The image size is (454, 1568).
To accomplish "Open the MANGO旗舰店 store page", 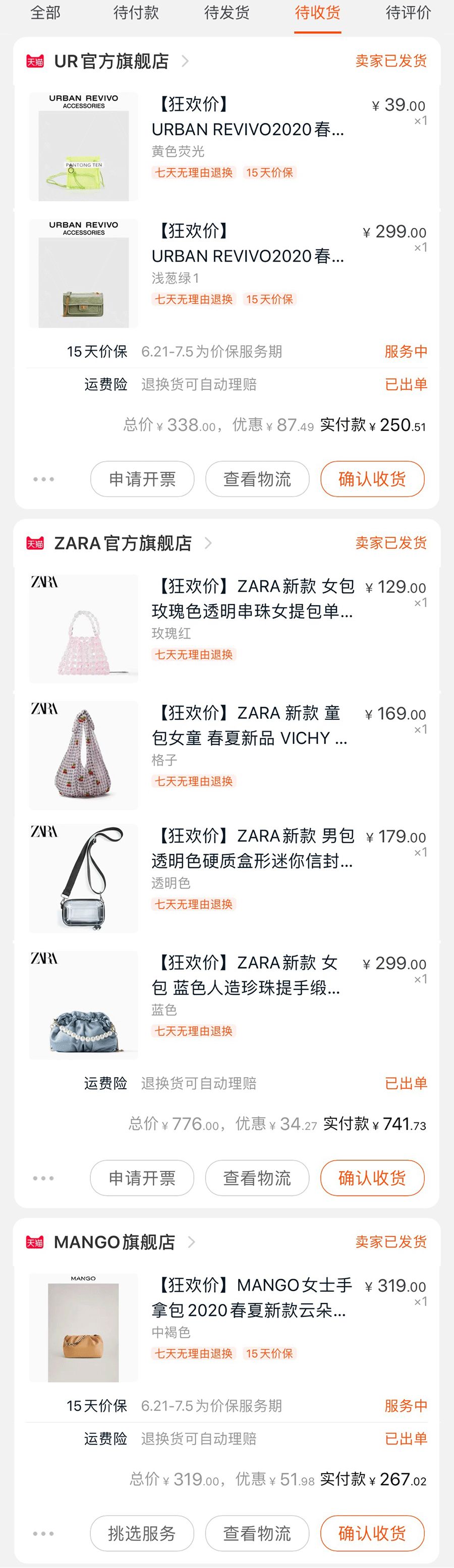I will pyautogui.click(x=115, y=1242).
